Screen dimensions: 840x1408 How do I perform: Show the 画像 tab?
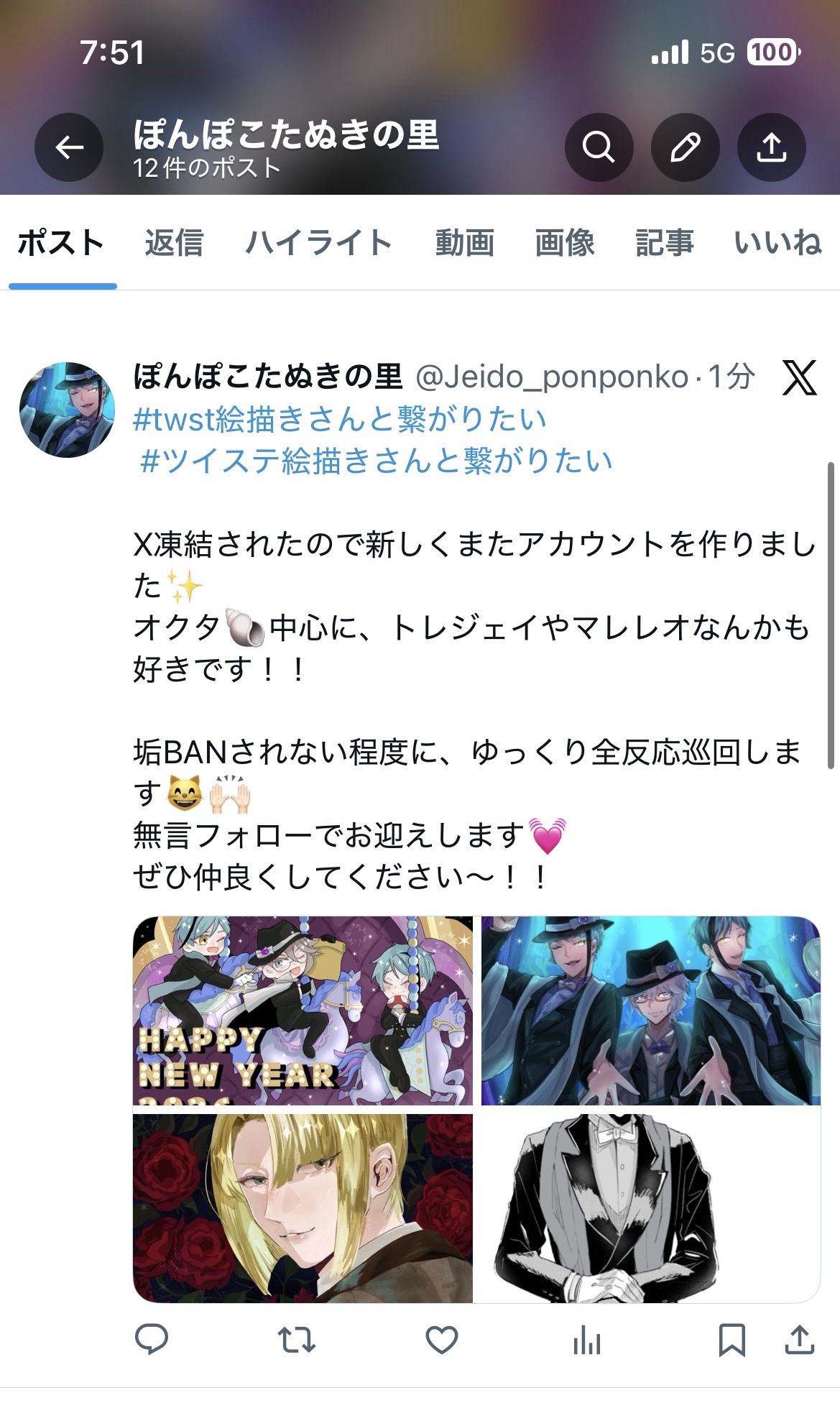click(564, 243)
